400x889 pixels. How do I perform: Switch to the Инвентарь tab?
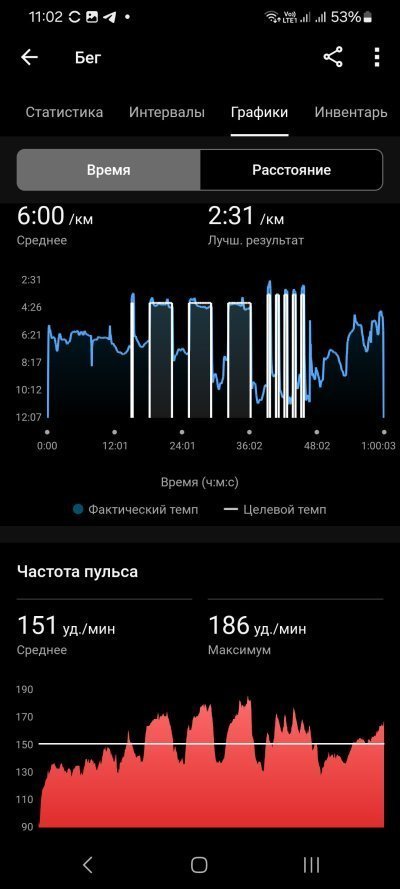[x=351, y=112]
